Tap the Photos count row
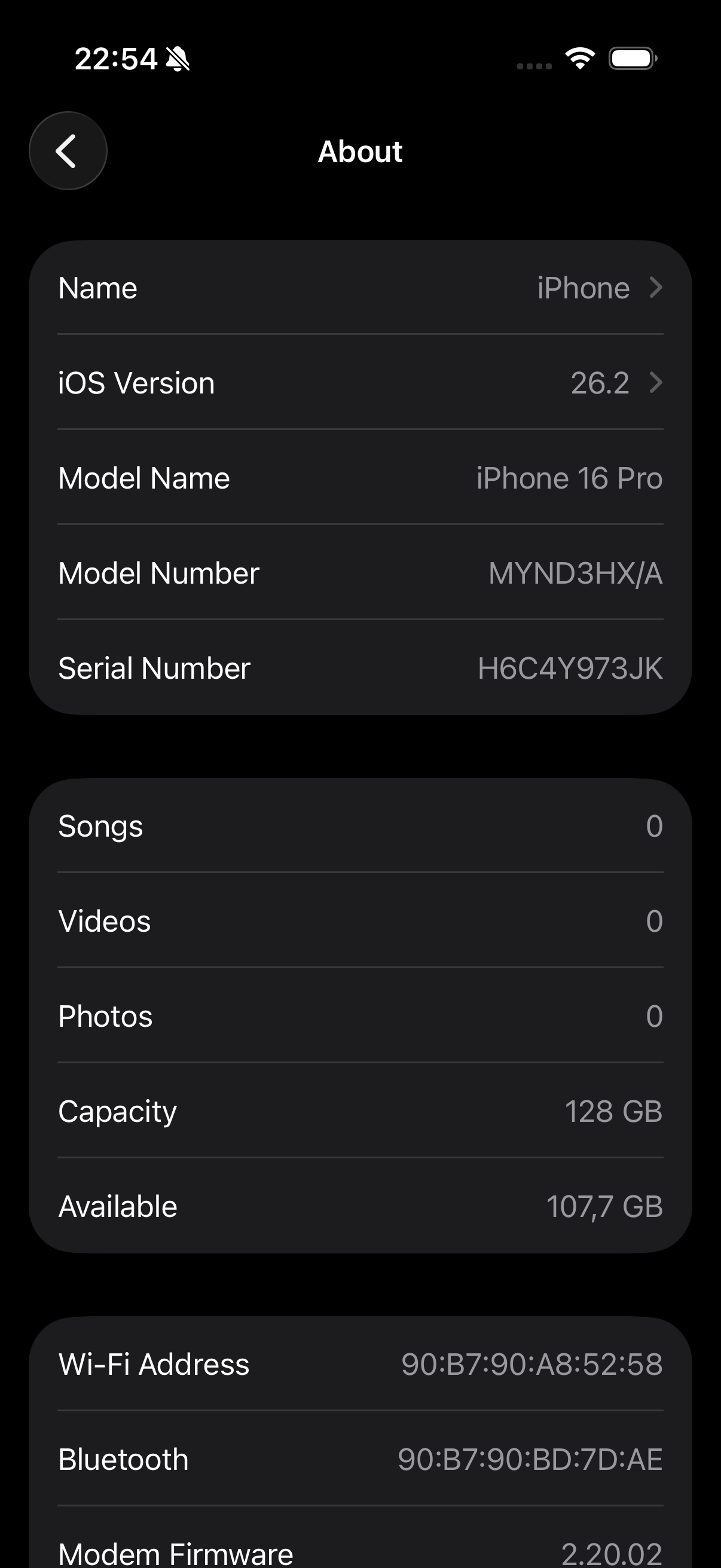Screen dimensions: 721x1568 click(360, 1016)
